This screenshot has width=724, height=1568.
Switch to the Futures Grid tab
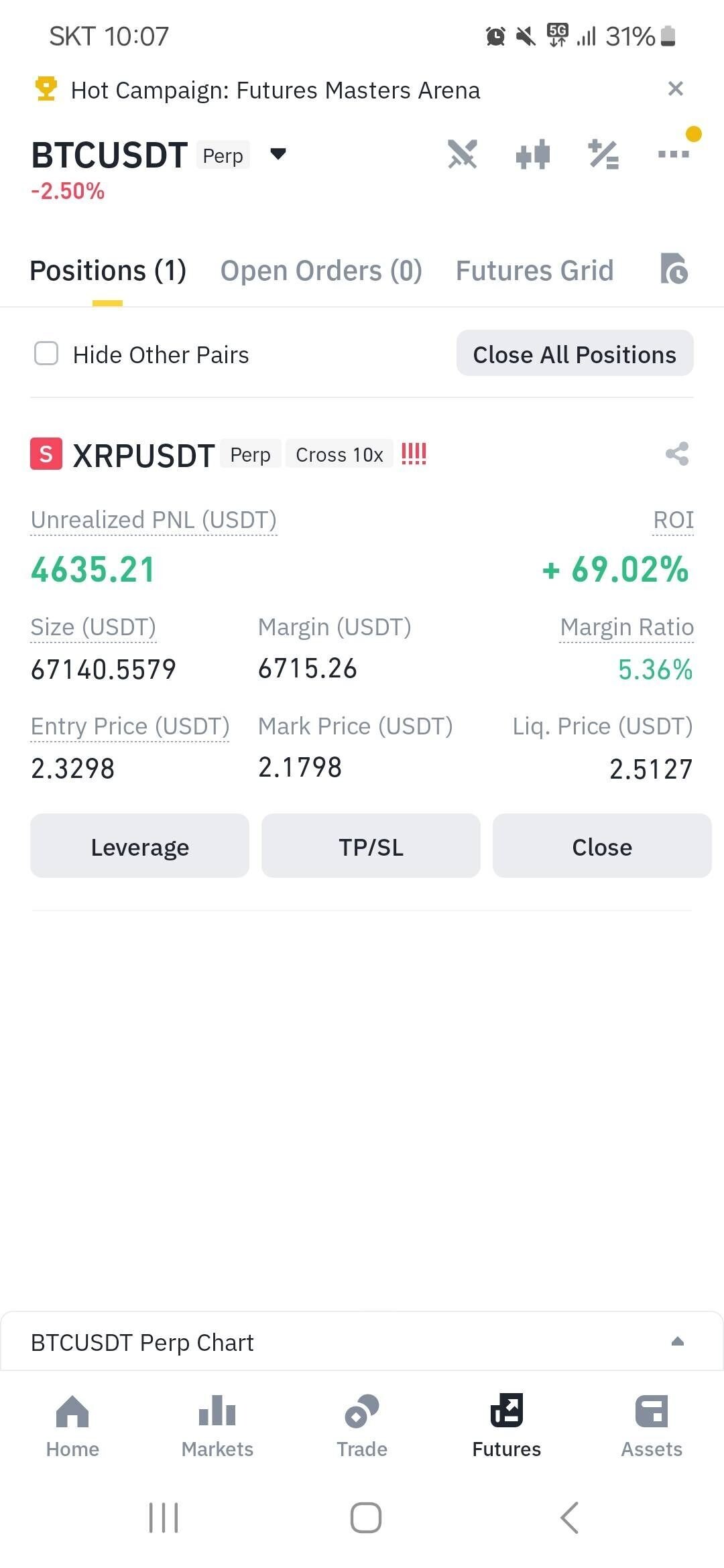pyautogui.click(x=534, y=271)
